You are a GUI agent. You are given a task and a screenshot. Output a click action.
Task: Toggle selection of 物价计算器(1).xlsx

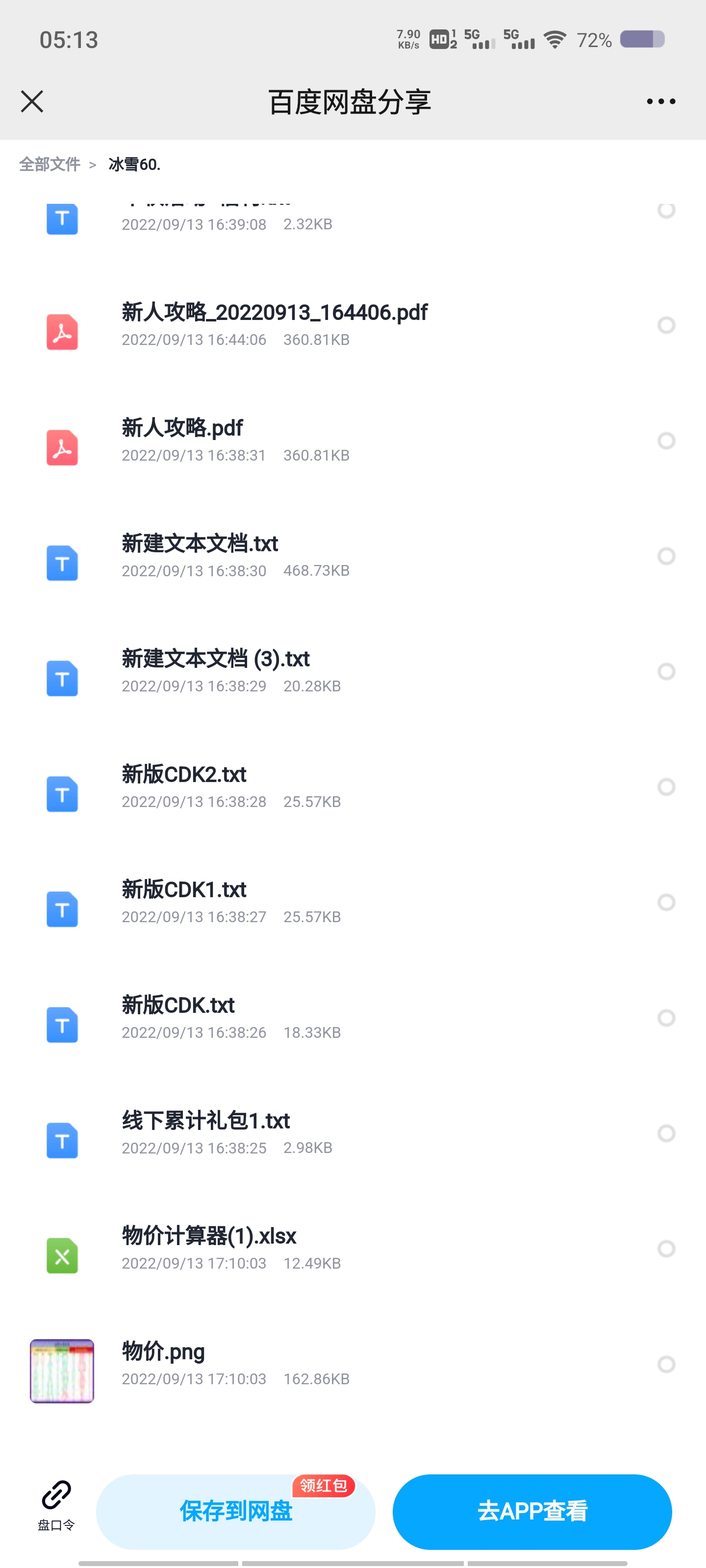point(666,1249)
